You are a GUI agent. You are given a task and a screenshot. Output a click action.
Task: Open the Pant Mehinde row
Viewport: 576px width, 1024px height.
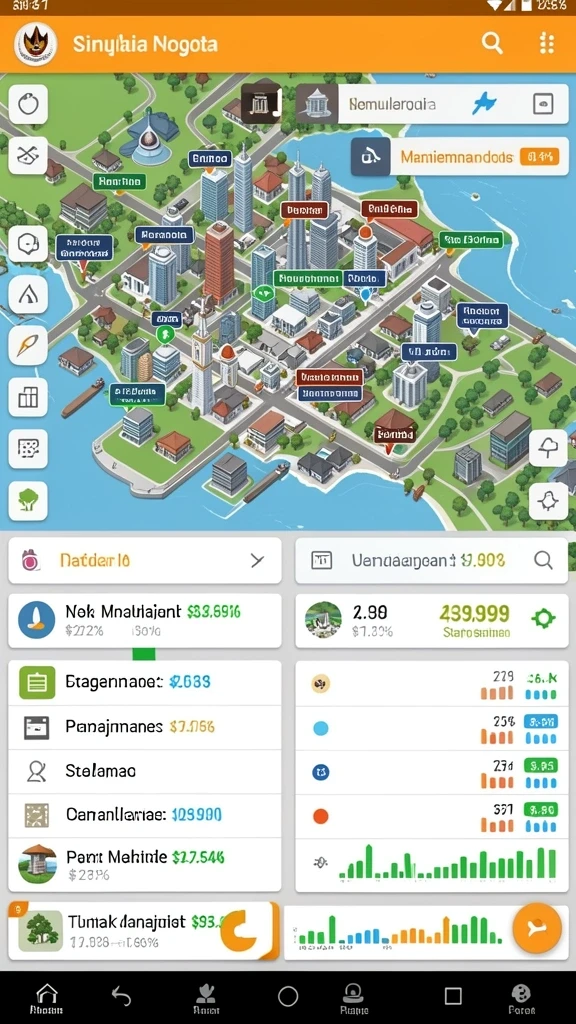tap(145, 863)
